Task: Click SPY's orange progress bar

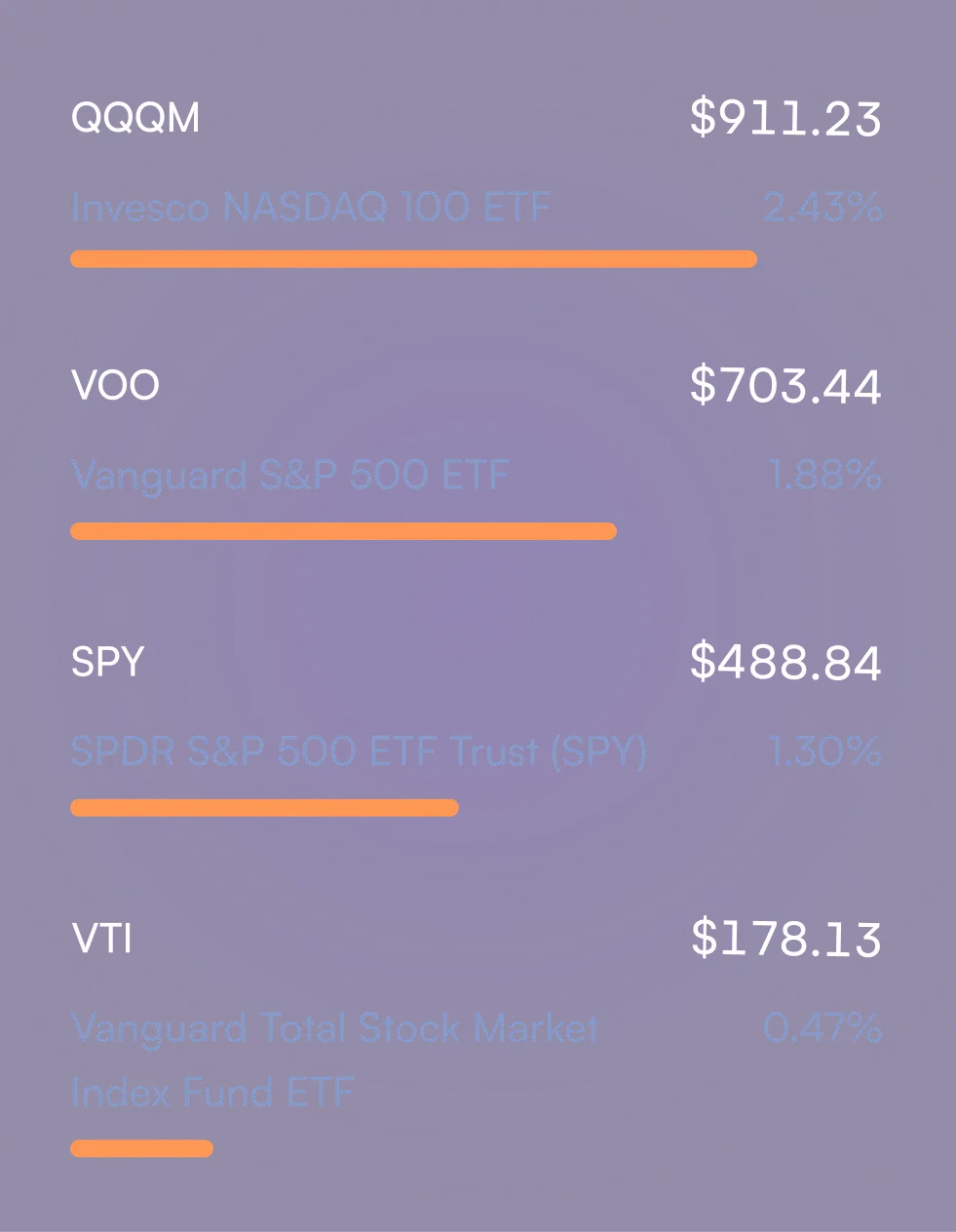Action: 264,806
